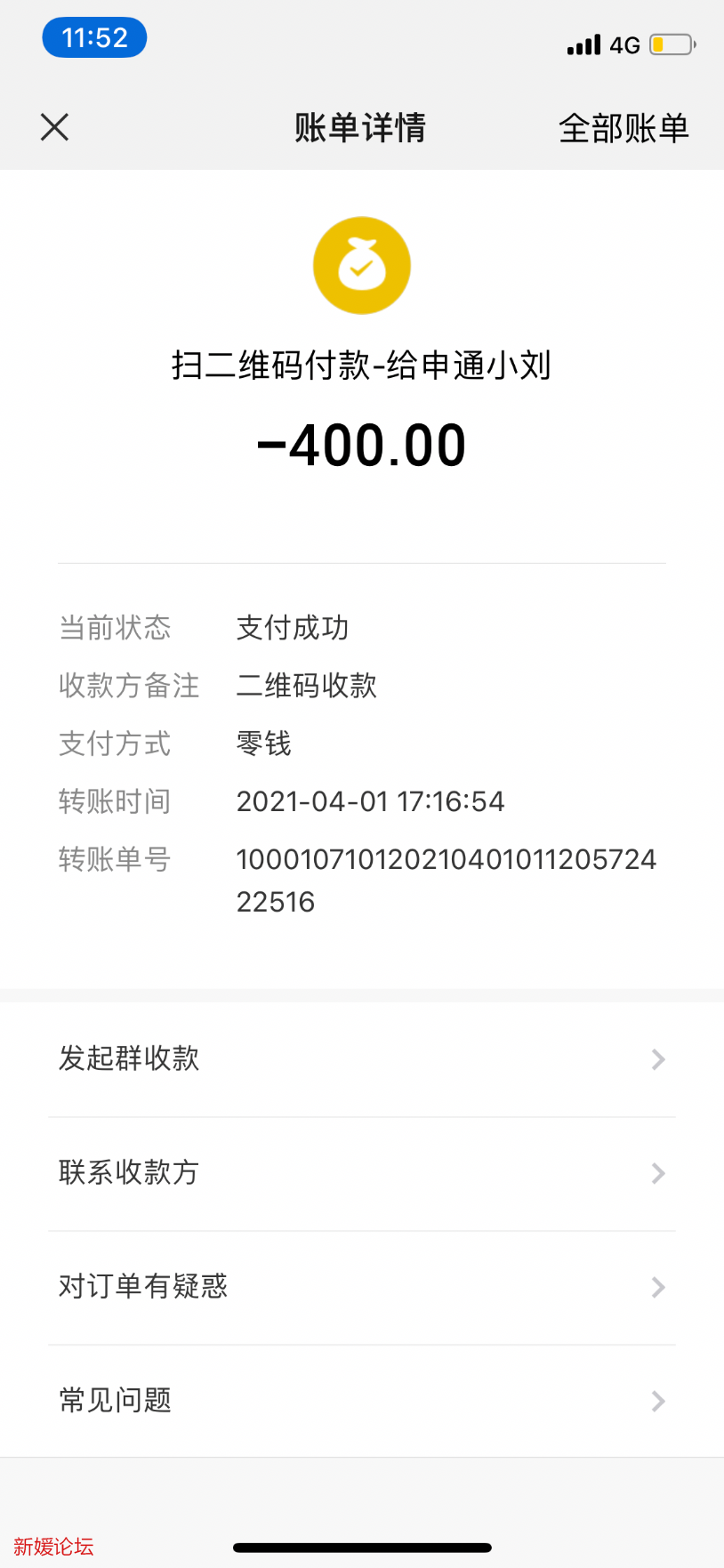
Task: Tap the X to close bill details
Action: (x=54, y=126)
